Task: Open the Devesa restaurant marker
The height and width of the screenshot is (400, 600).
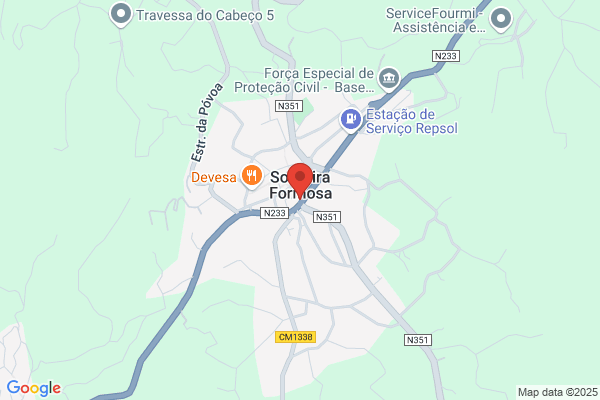Action: point(251,176)
